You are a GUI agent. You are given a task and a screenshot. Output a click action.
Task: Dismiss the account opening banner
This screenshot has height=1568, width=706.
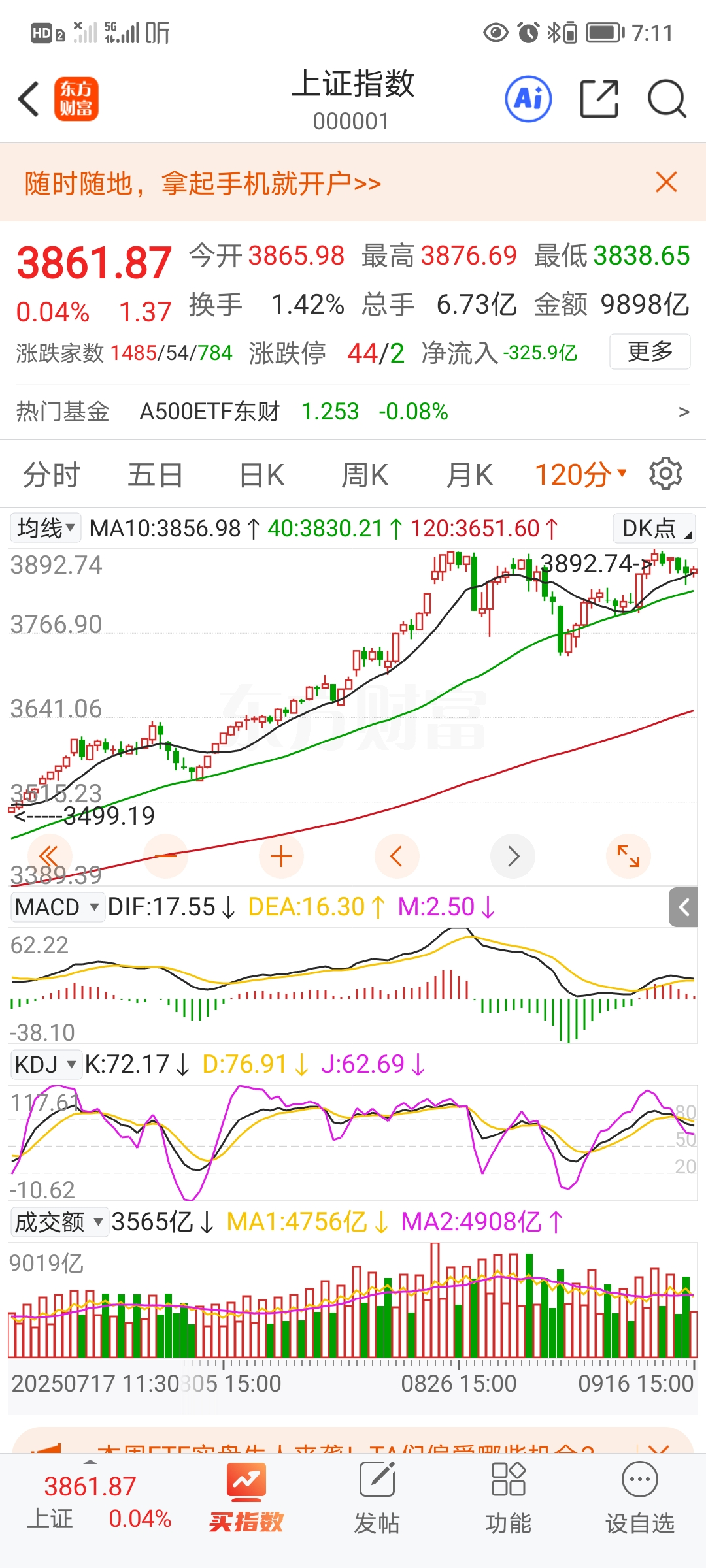666,182
